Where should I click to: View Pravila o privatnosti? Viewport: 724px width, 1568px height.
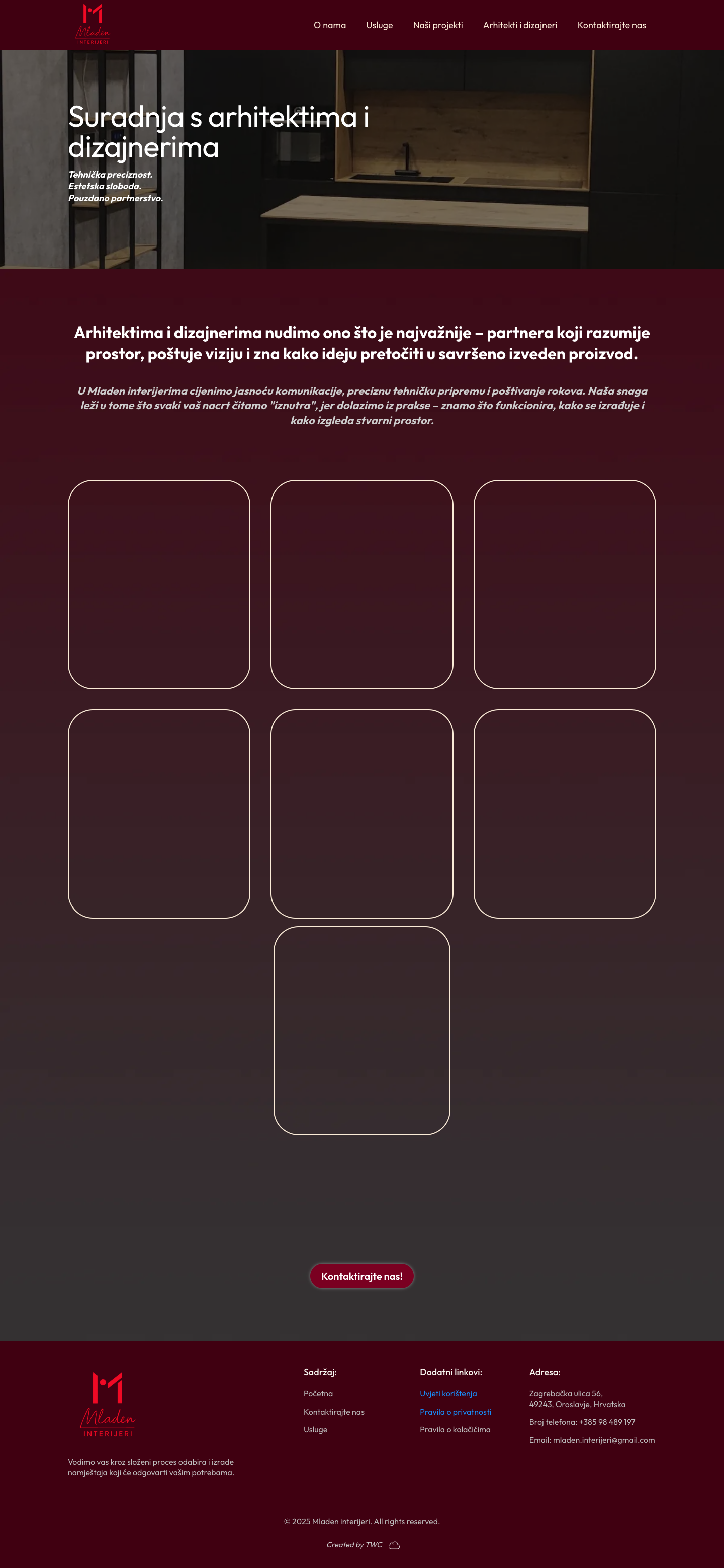pos(455,1412)
